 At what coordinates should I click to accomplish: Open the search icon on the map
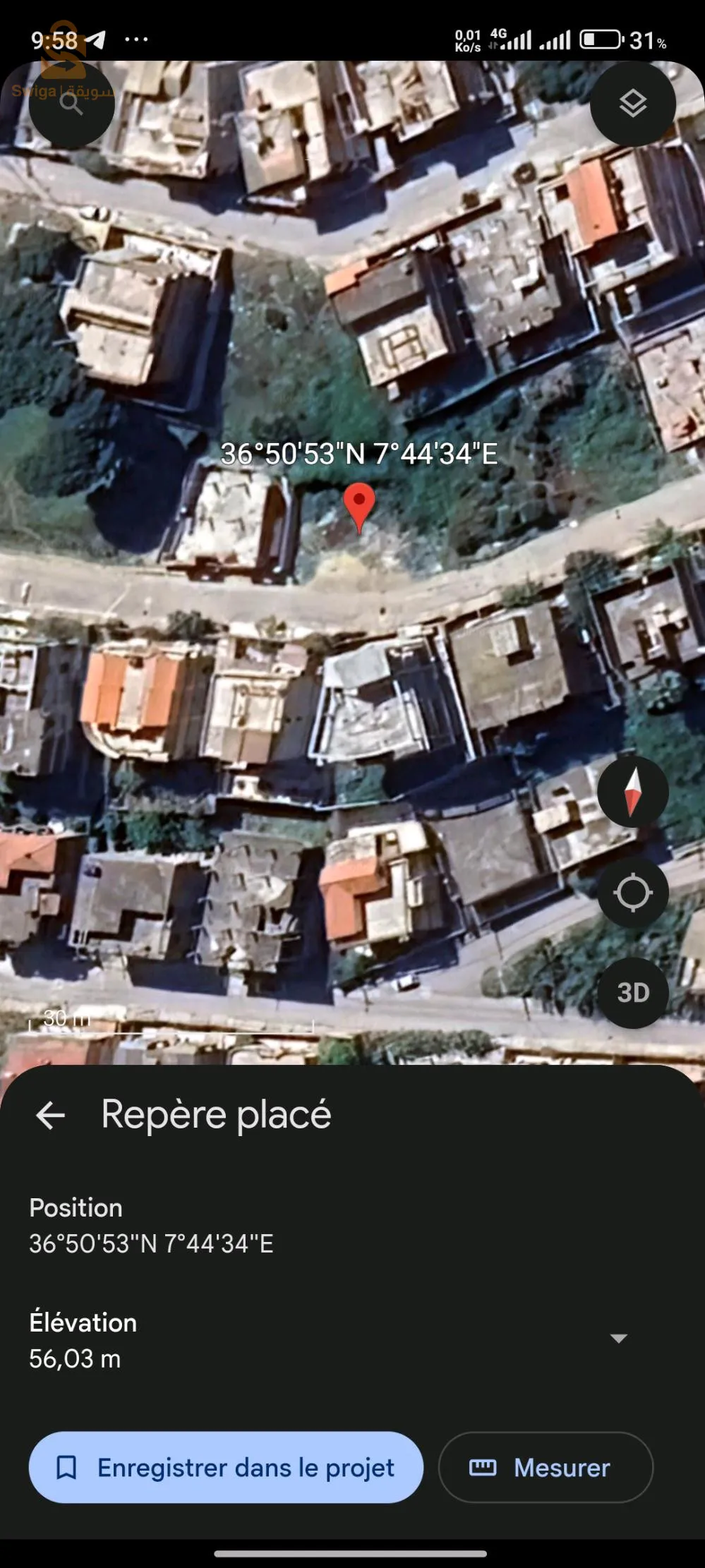71,104
